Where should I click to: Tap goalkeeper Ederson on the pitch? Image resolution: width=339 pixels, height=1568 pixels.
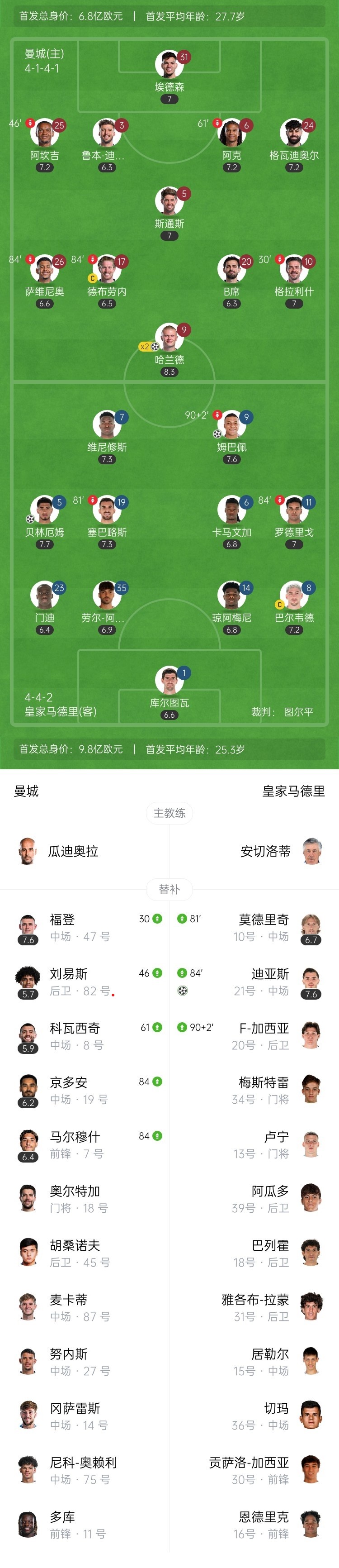coord(169,64)
